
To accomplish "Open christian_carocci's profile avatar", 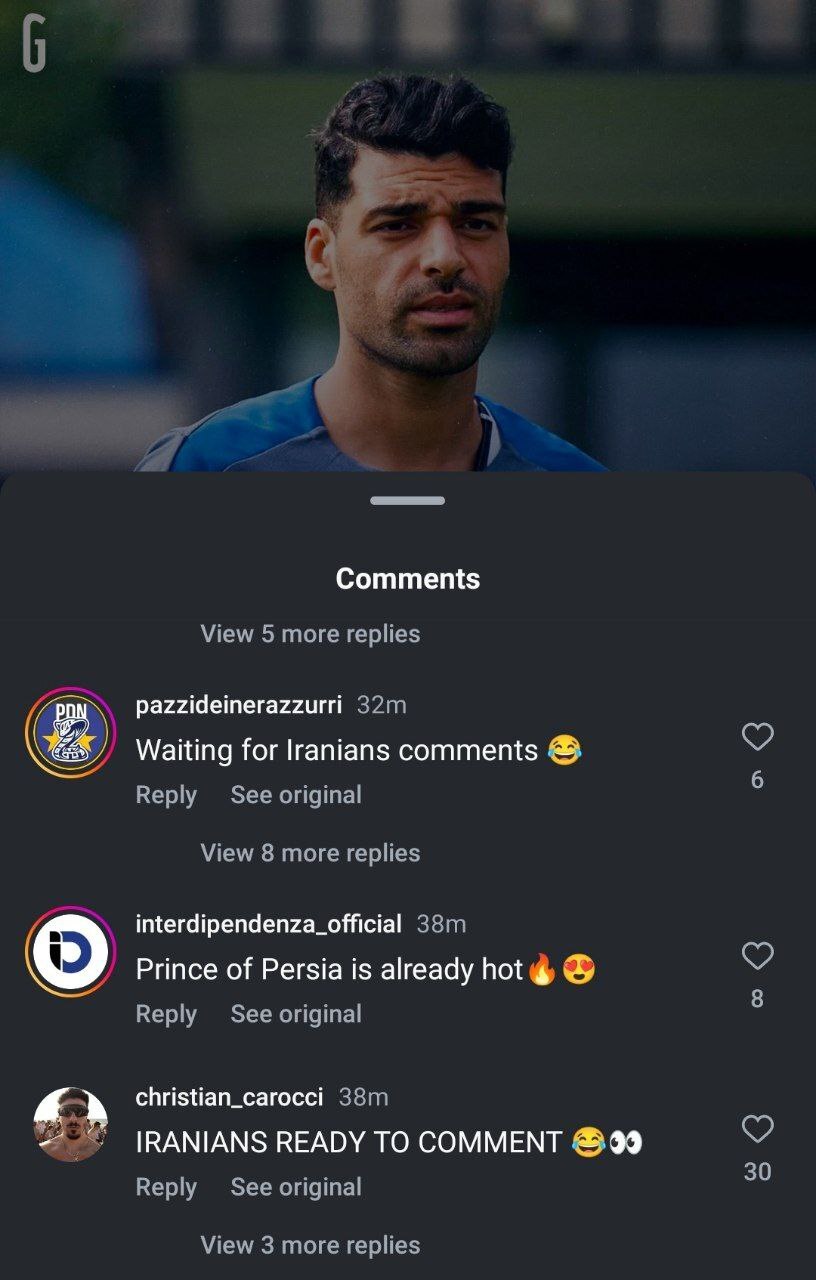I will (x=70, y=1124).
